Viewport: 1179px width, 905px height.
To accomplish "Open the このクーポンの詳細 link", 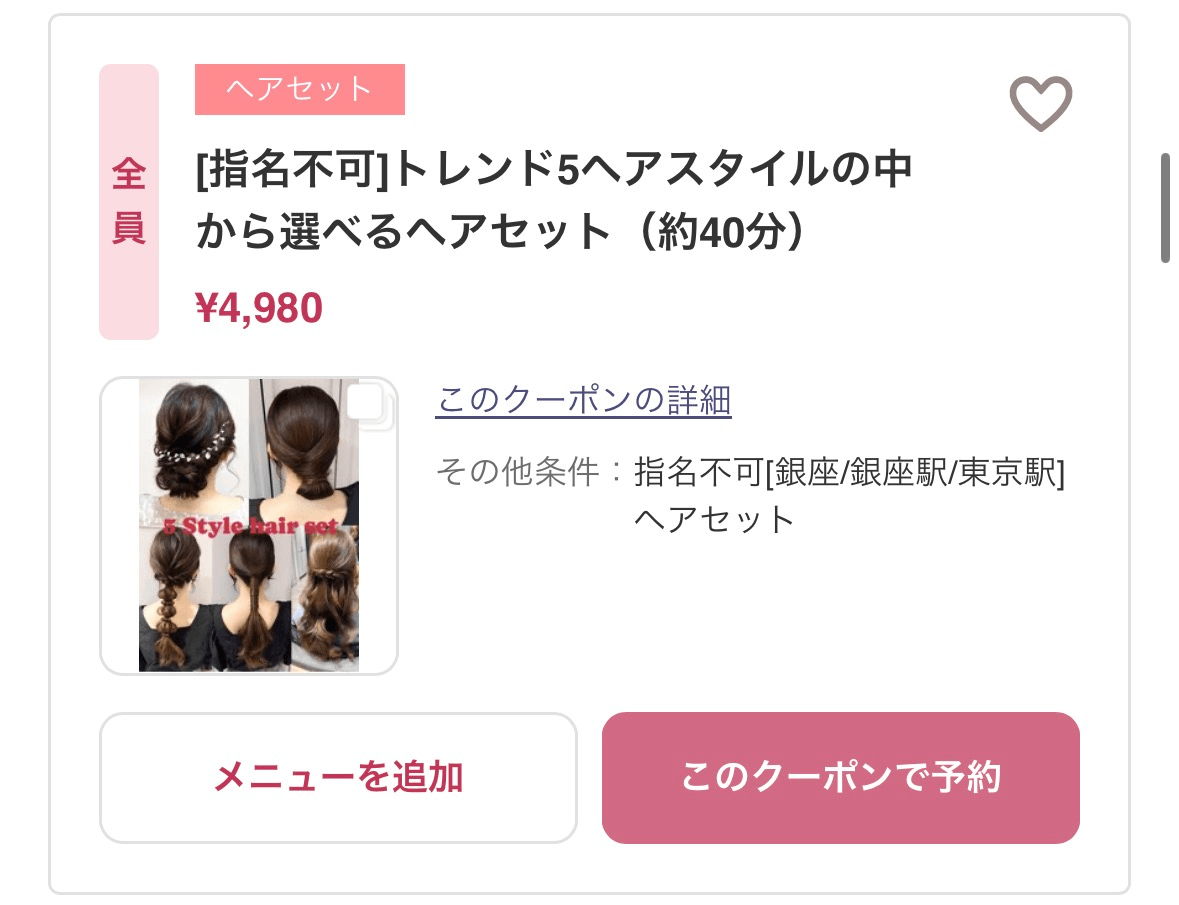I will click(x=583, y=400).
